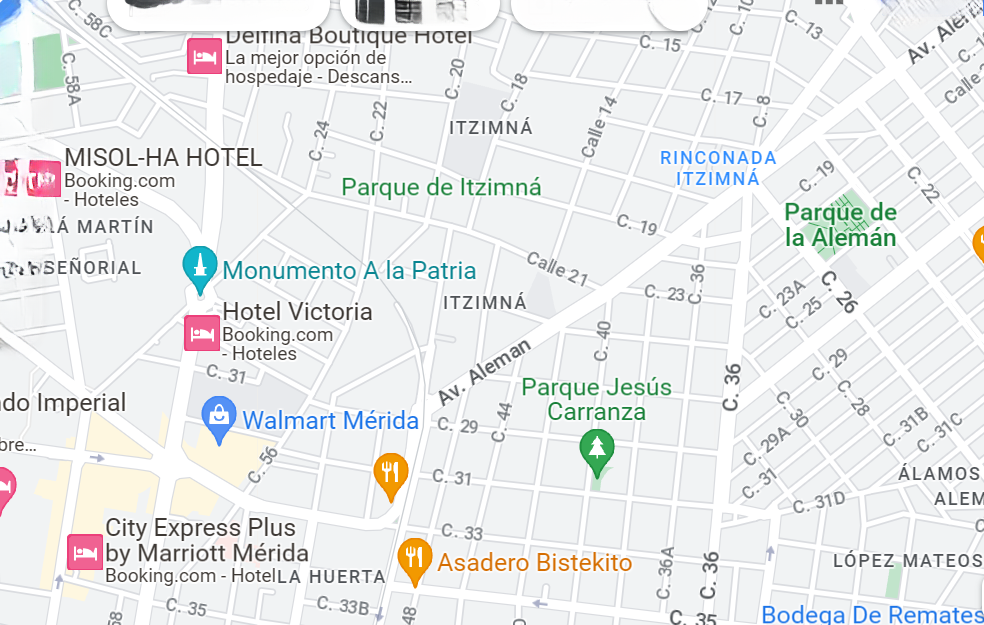The height and width of the screenshot is (625, 984).
Task: Open Delfina Boutique Hotel pin
Action: [x=204, y=56]
